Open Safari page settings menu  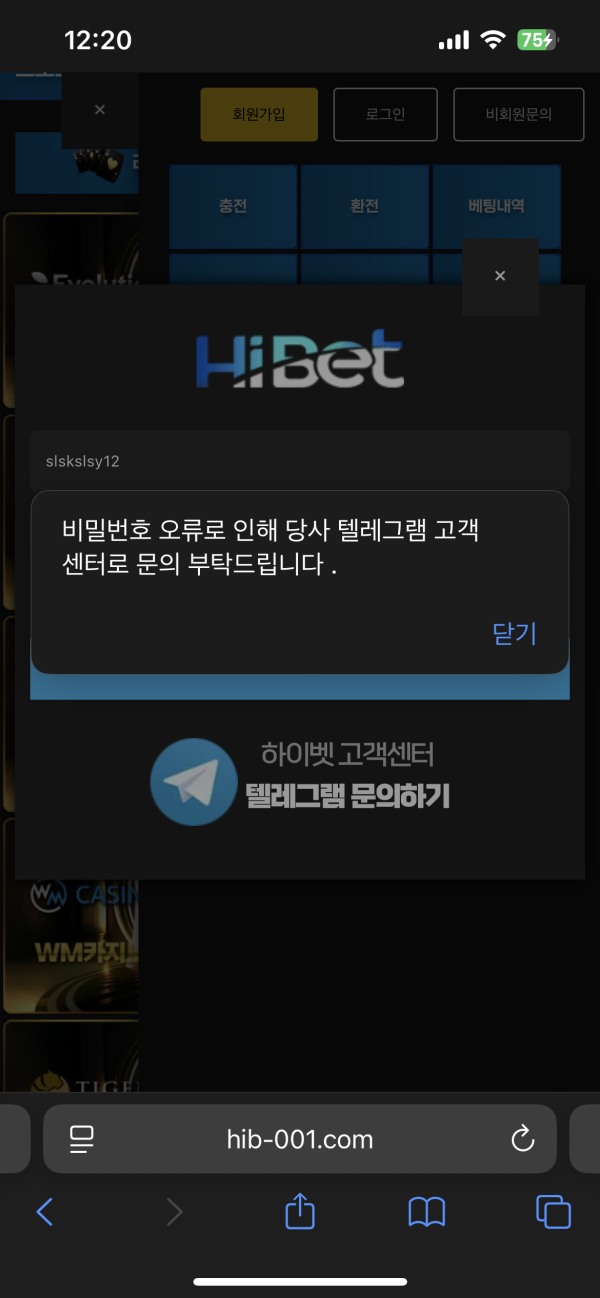point(81,1138)
